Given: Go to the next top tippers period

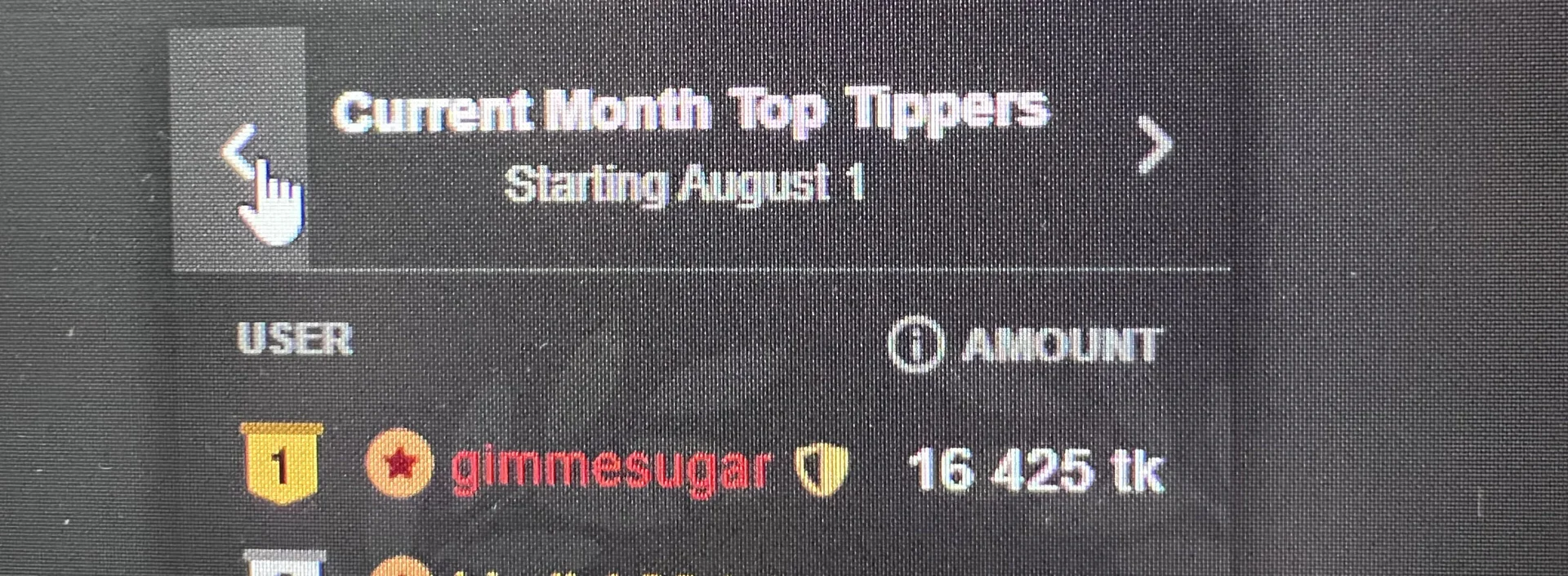Looking at the screenshot, I should click(1155, 145).
